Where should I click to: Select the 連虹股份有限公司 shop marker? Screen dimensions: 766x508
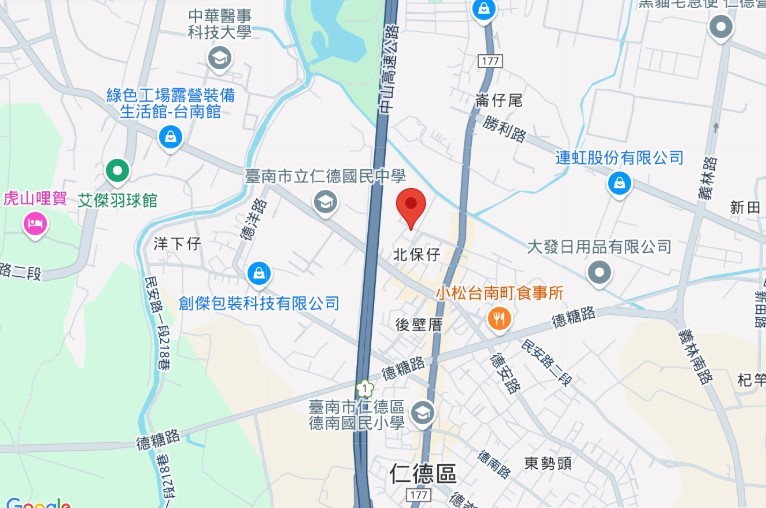[620, 184]
